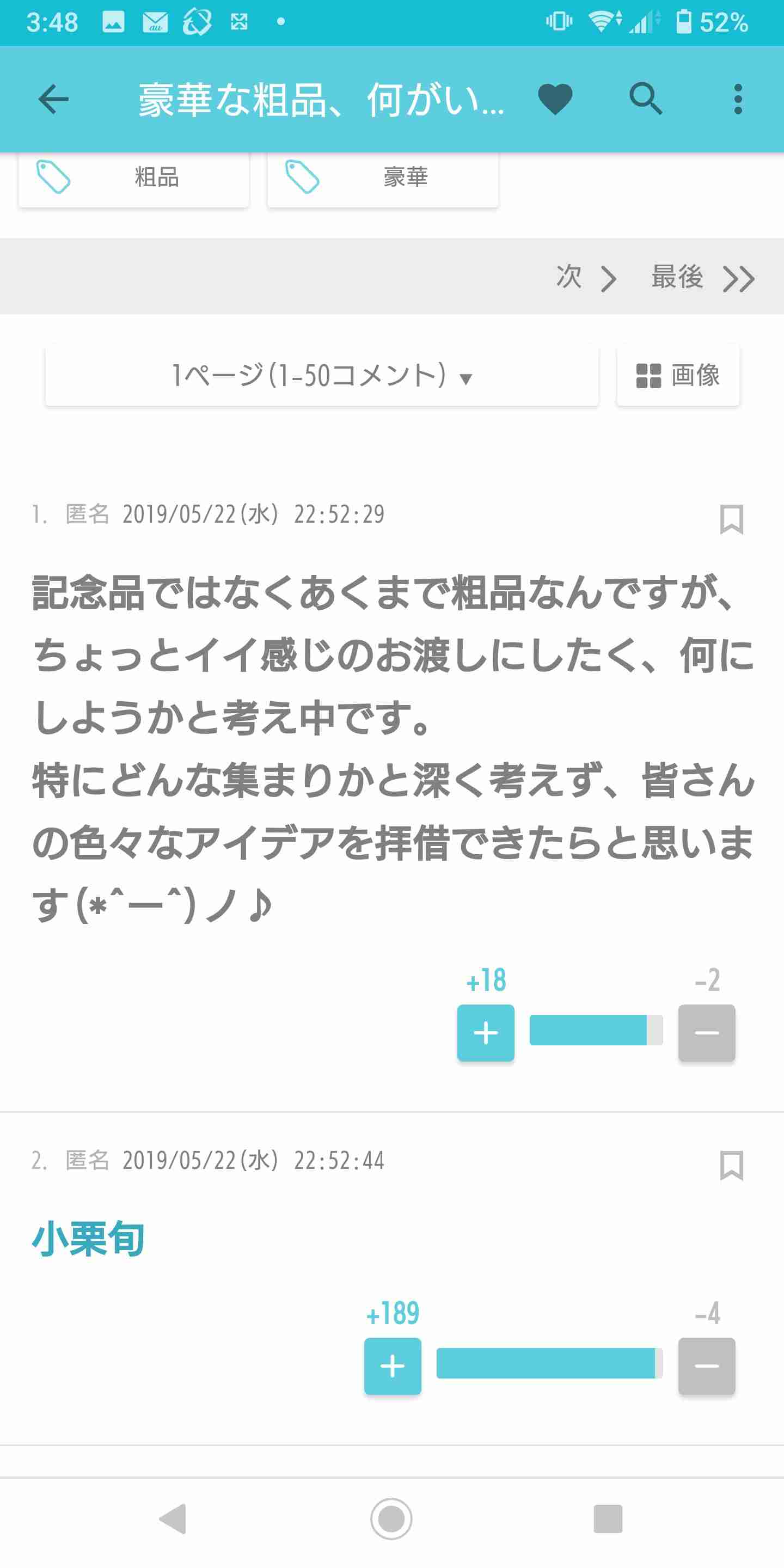
Task: Open the 小栗旬 link in comment 2
Action: 88,1239
